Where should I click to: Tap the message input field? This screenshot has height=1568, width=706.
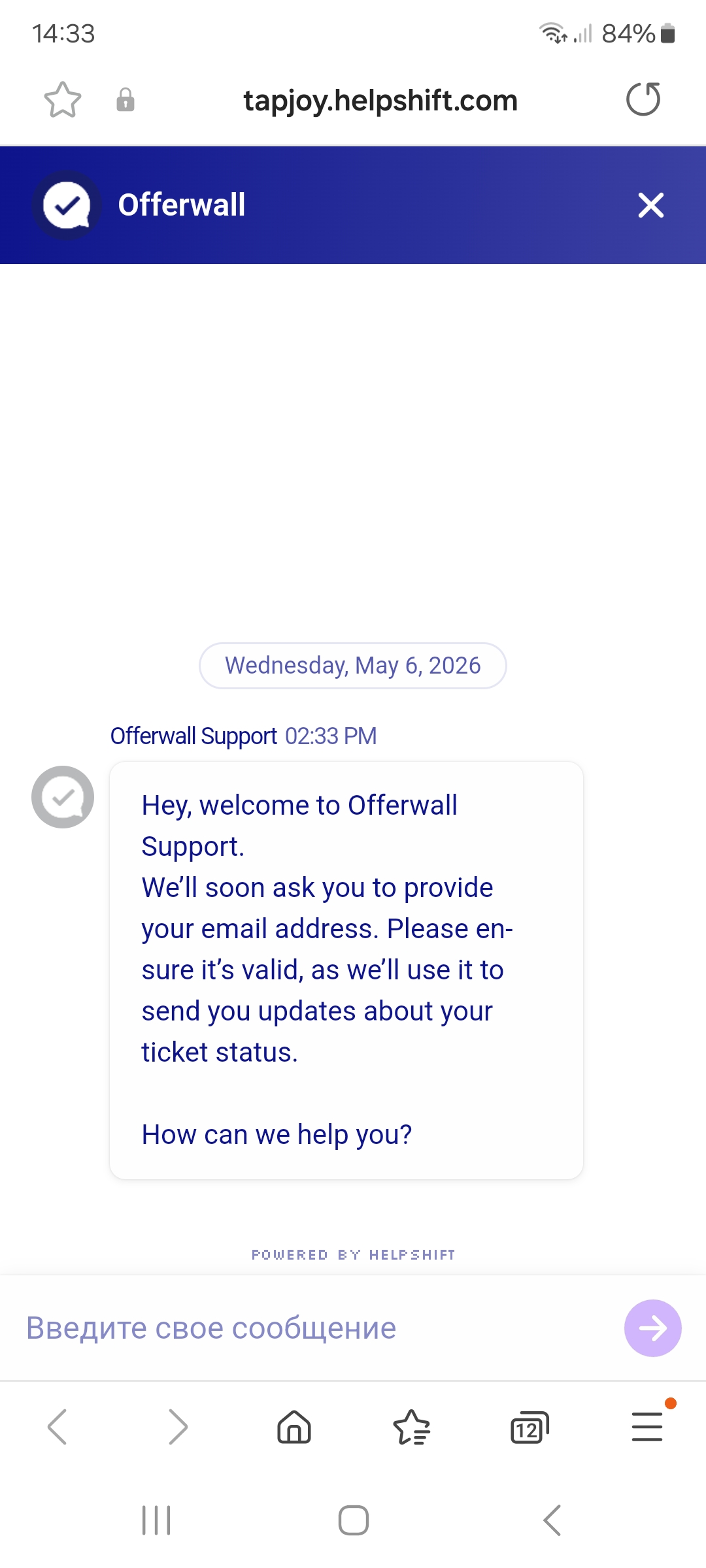pyautogui.click(x=314, y=1328)
